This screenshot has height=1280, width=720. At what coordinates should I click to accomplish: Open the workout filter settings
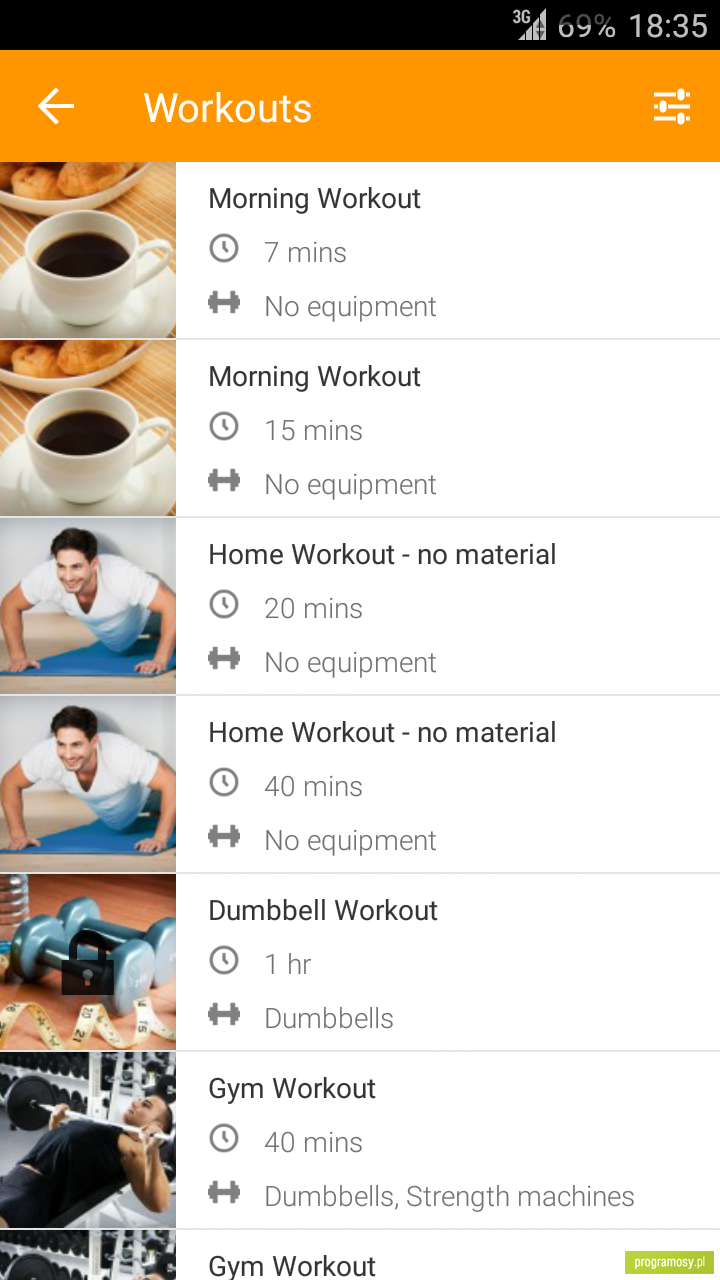[672, 106]
